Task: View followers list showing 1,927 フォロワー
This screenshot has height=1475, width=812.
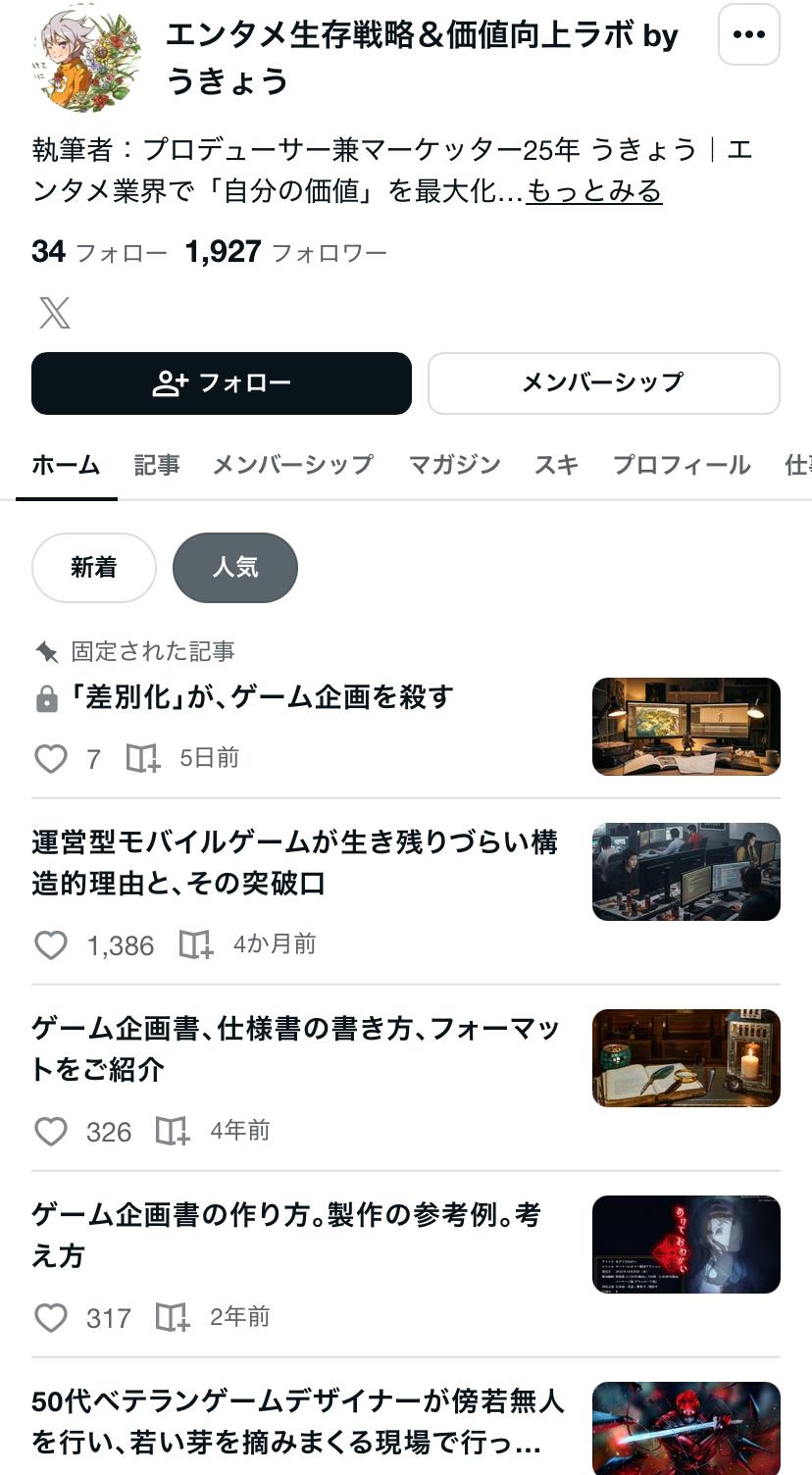Action: pos(286,253)
